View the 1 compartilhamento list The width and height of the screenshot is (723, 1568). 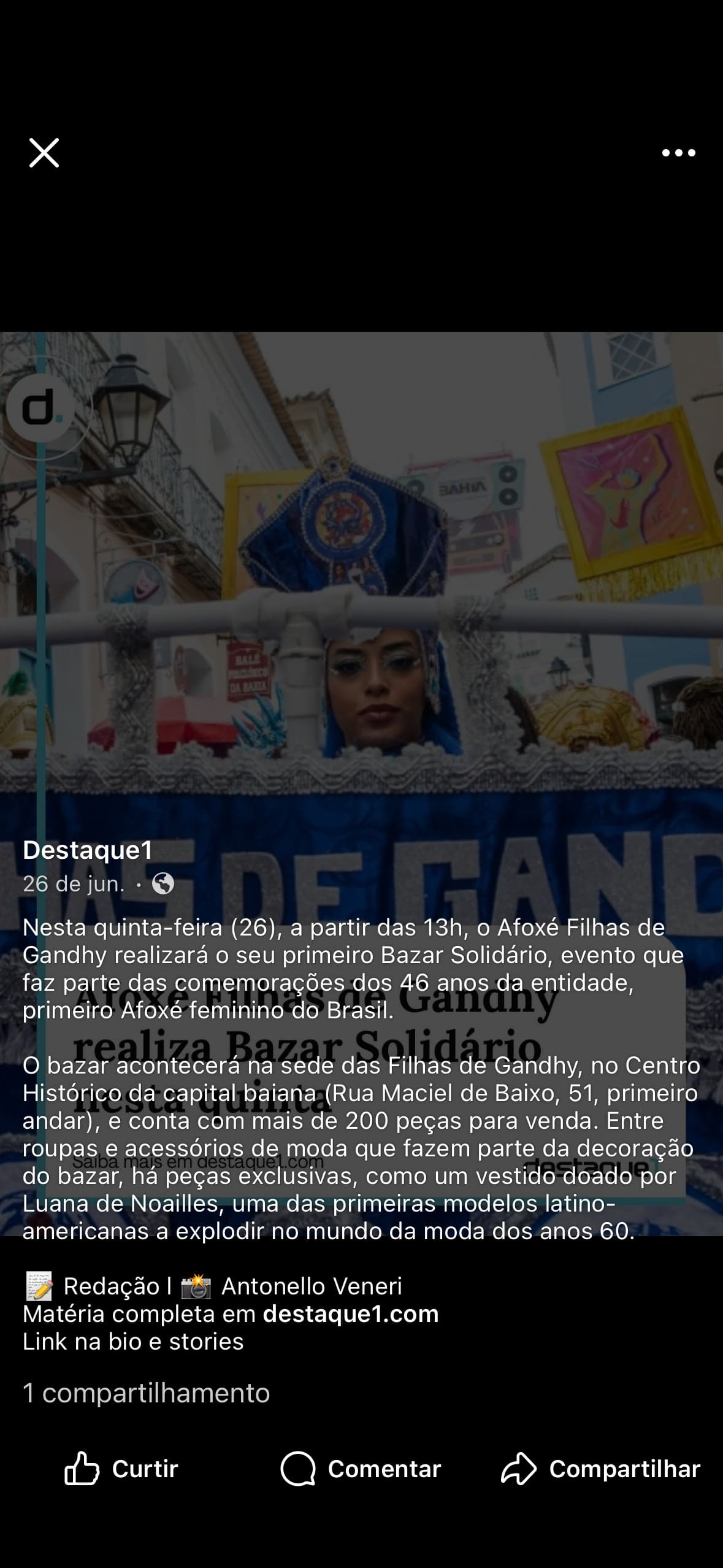(147, 1393)
